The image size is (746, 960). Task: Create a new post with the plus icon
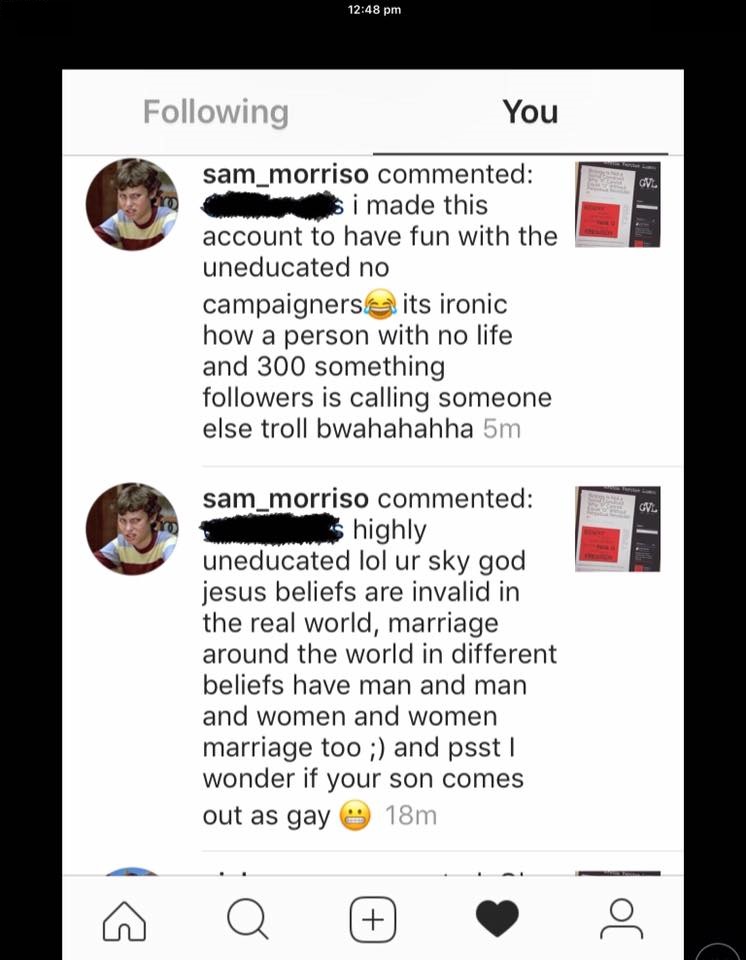coord(372,919)
